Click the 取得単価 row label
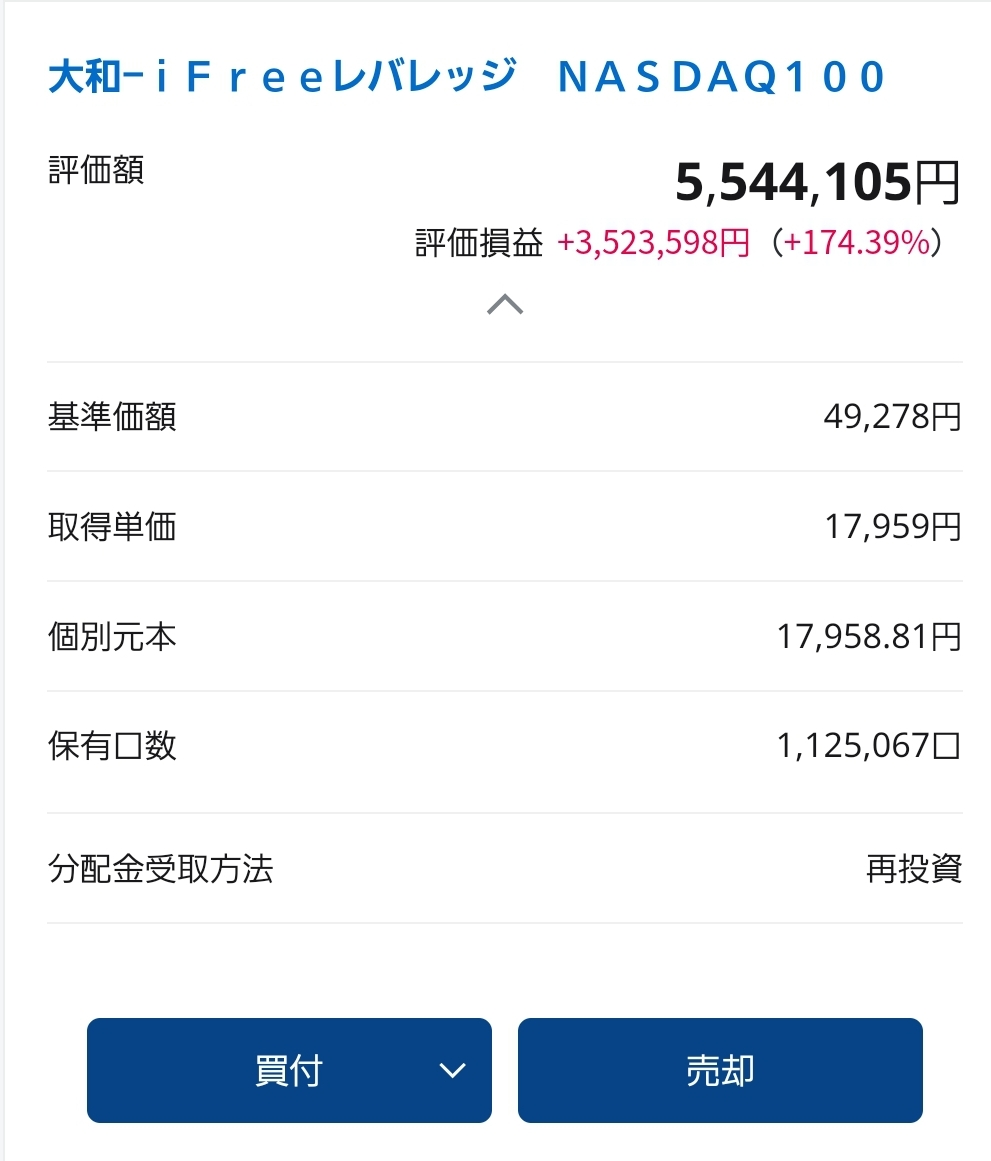The width and height of the screenshot is (991, 1161). [x=113, y=528]
